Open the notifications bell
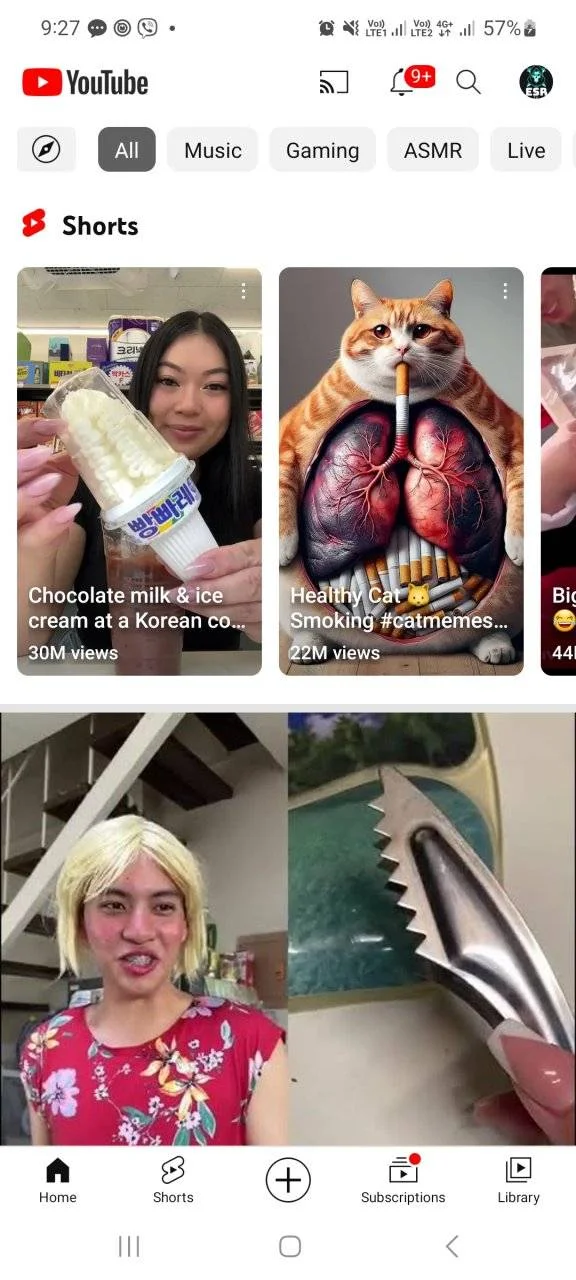Image resolution: width=576 pixels, height=1280 pixels. point(402,82)
